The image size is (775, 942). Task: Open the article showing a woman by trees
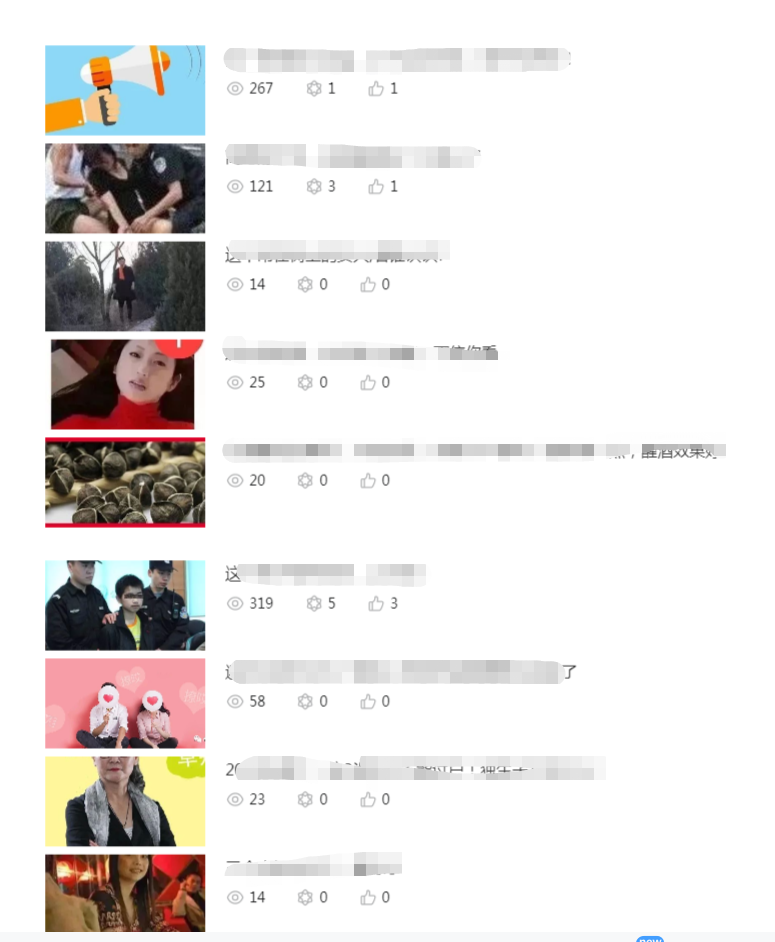tap(125, 286)
